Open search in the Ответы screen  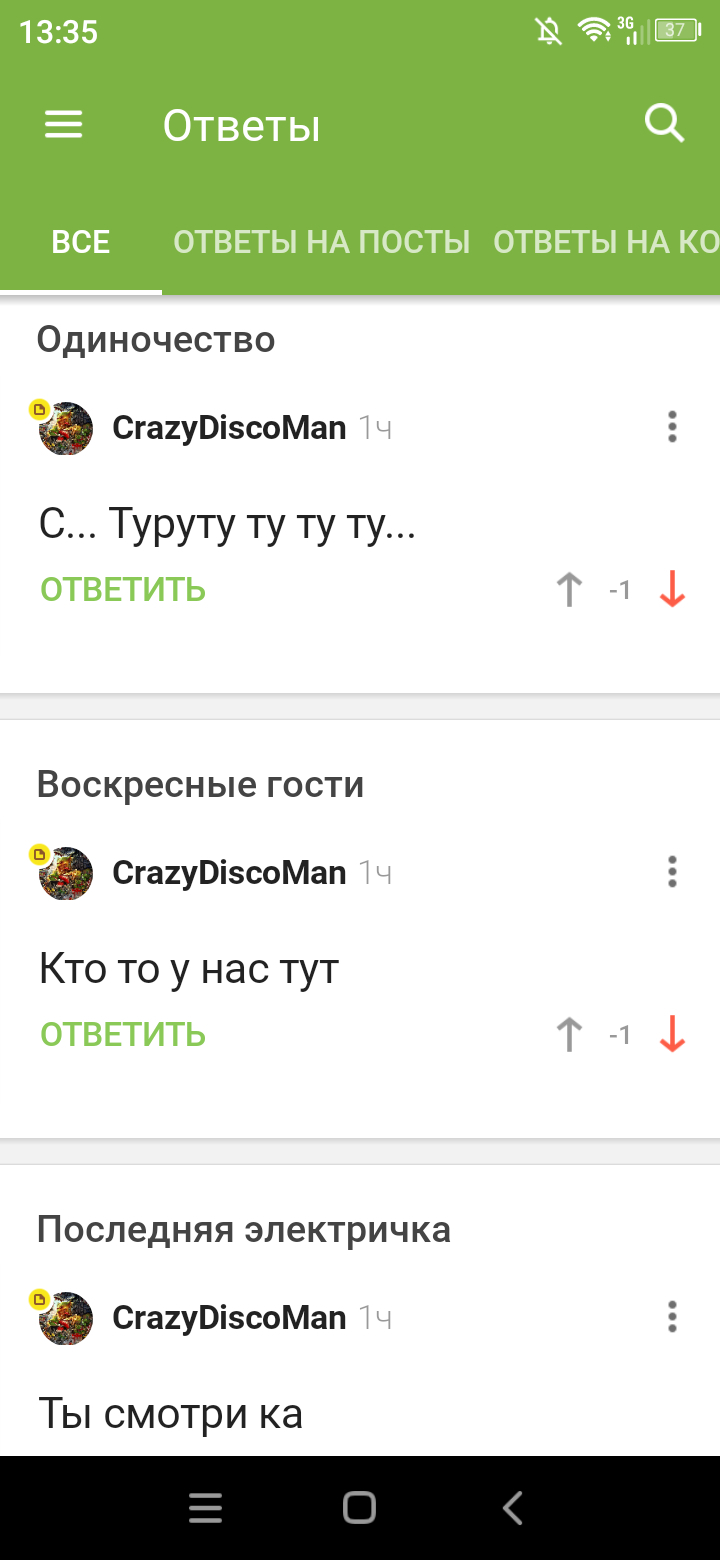(x=664, y=125)
